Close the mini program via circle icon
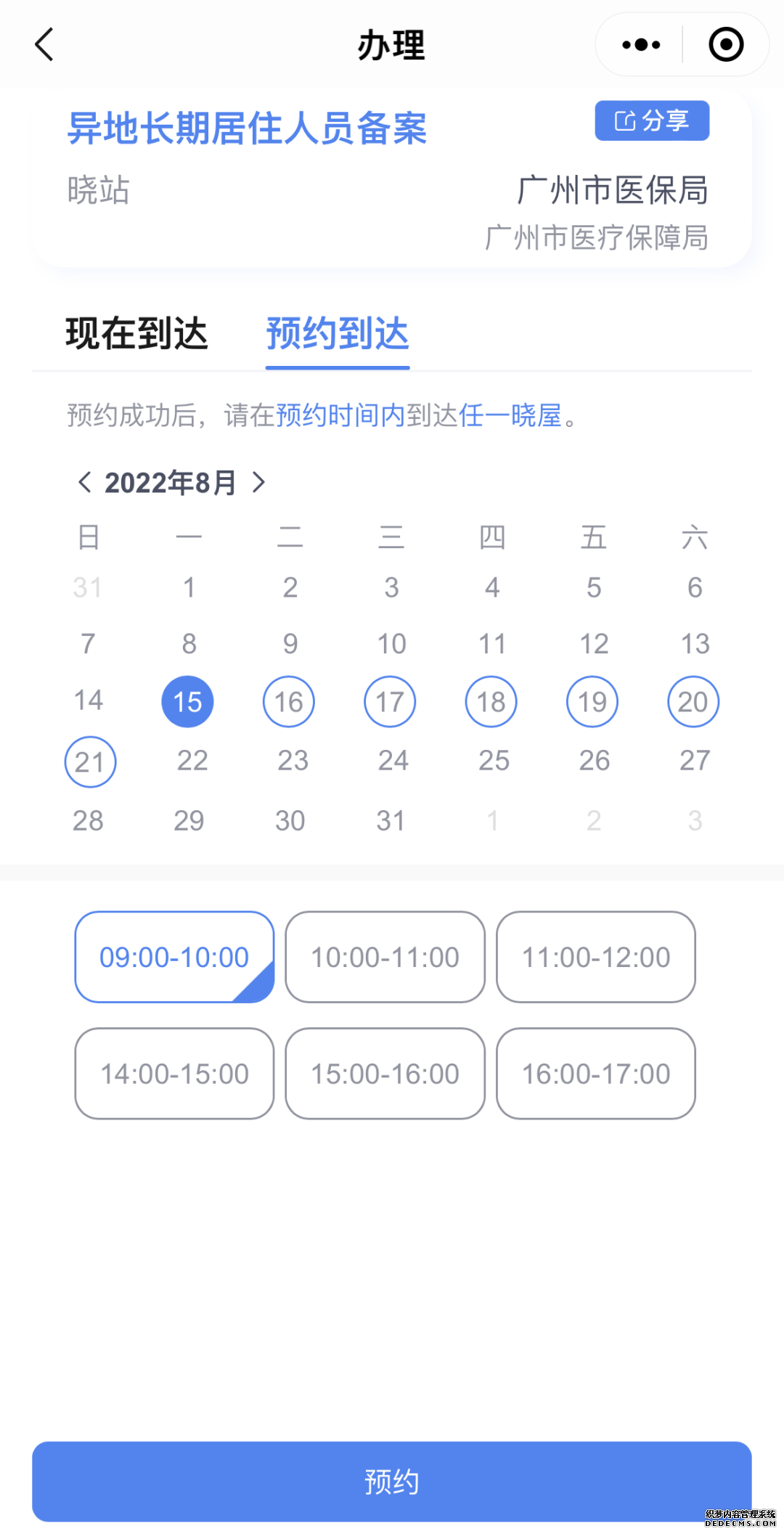 725,45
